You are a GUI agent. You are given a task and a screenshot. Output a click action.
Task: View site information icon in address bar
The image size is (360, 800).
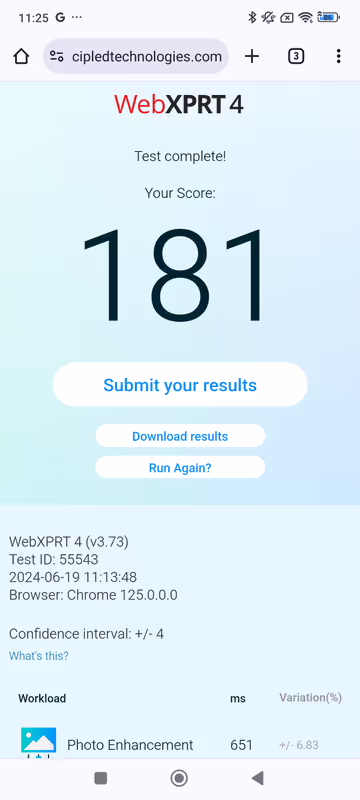(57, 56)
